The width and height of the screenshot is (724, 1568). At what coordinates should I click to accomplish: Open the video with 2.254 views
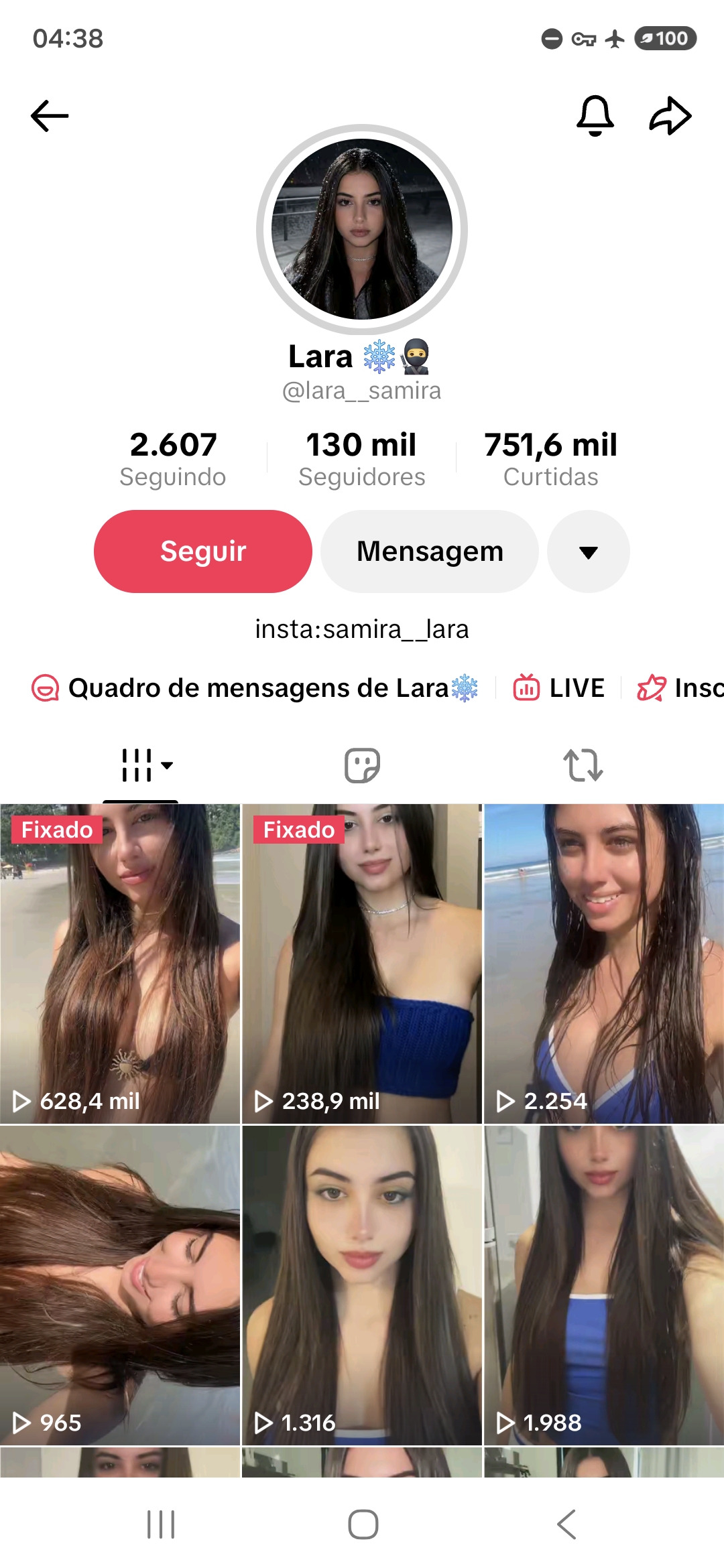click(604, 964)
